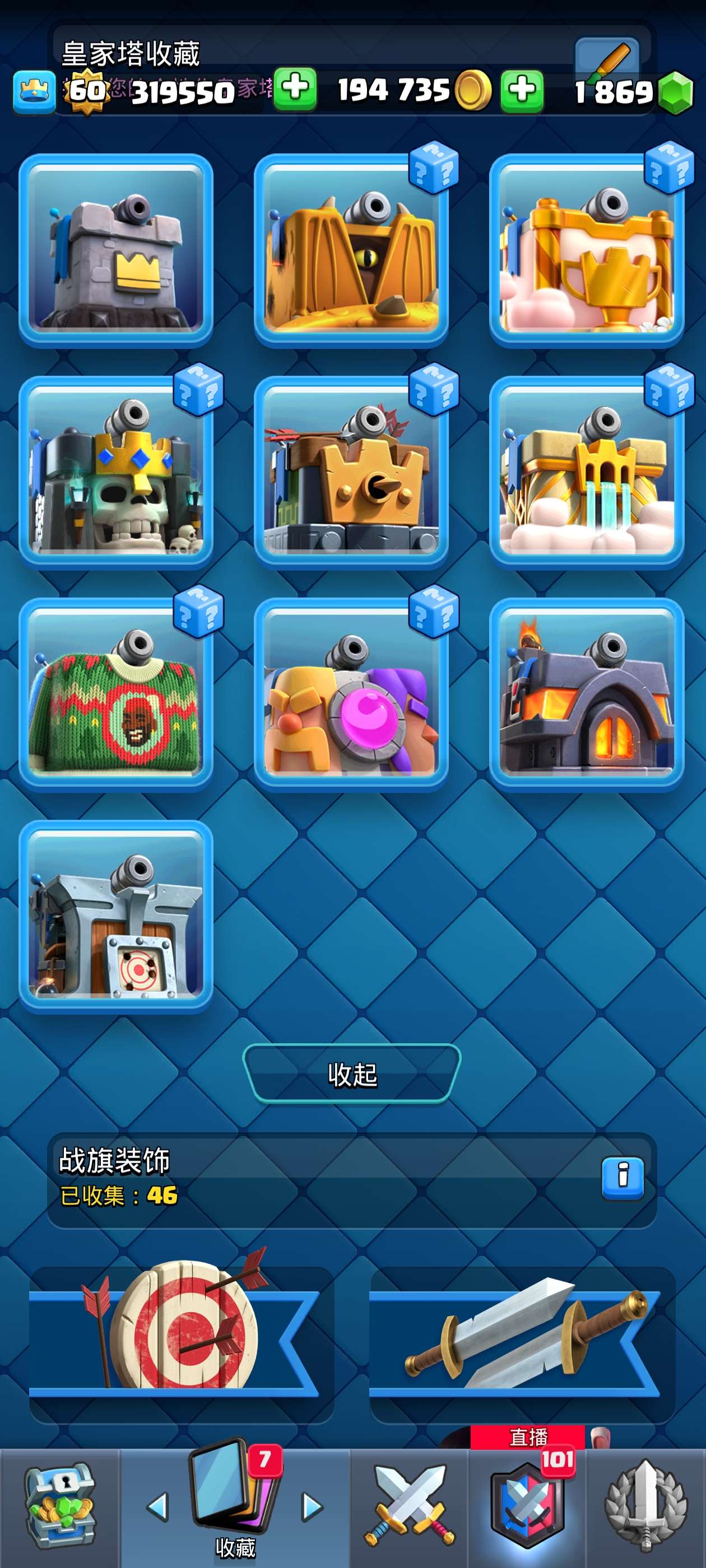Open the pink orb tower skin
Viewport: 706px width, 1568px height.
pos(351,694)
